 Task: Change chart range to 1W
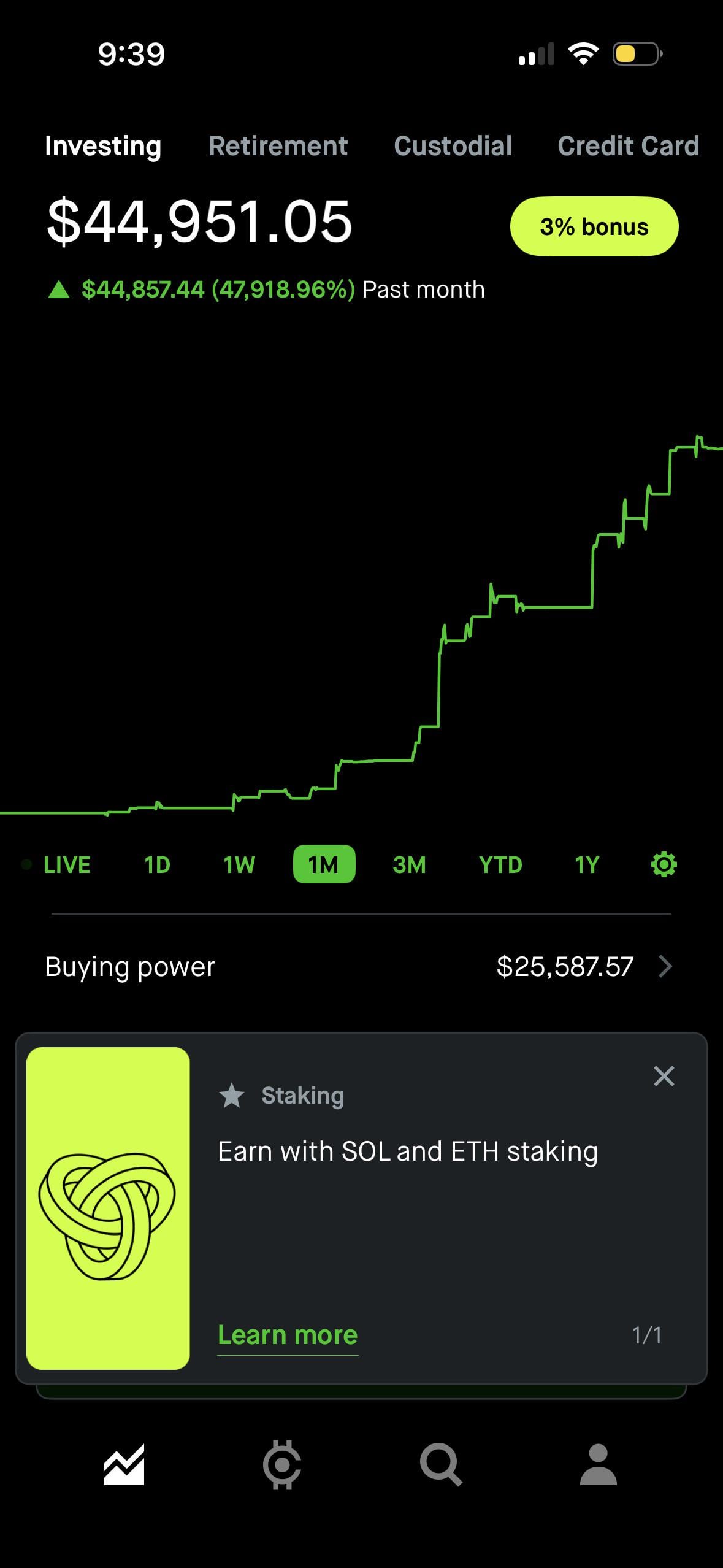239,865
